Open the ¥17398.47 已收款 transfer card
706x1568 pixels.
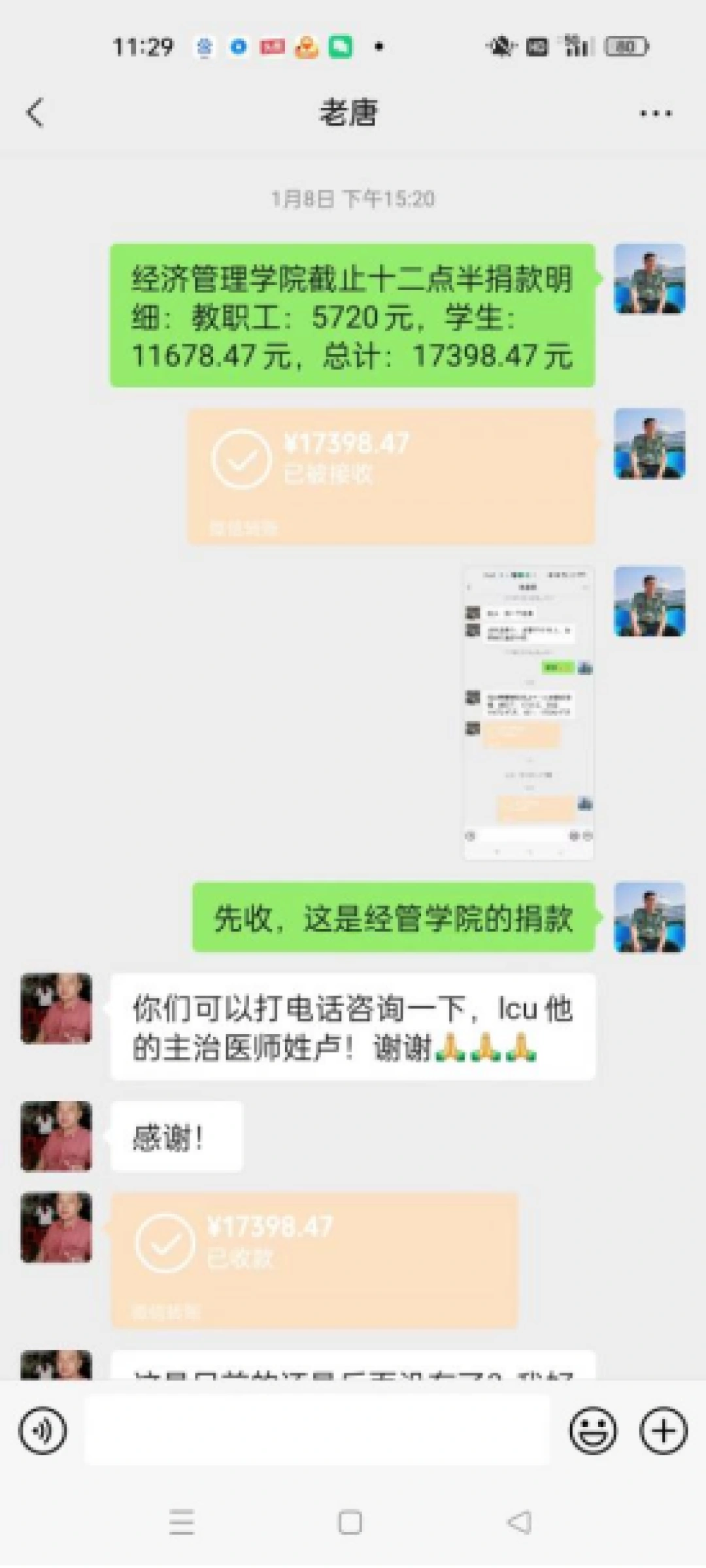(x=315, y=1259)
